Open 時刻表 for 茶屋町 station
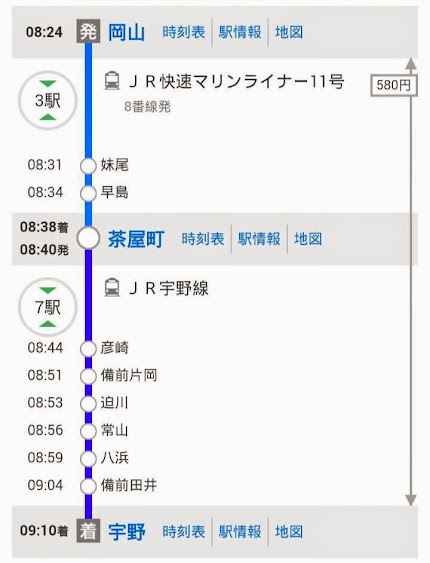 (203, 239)
